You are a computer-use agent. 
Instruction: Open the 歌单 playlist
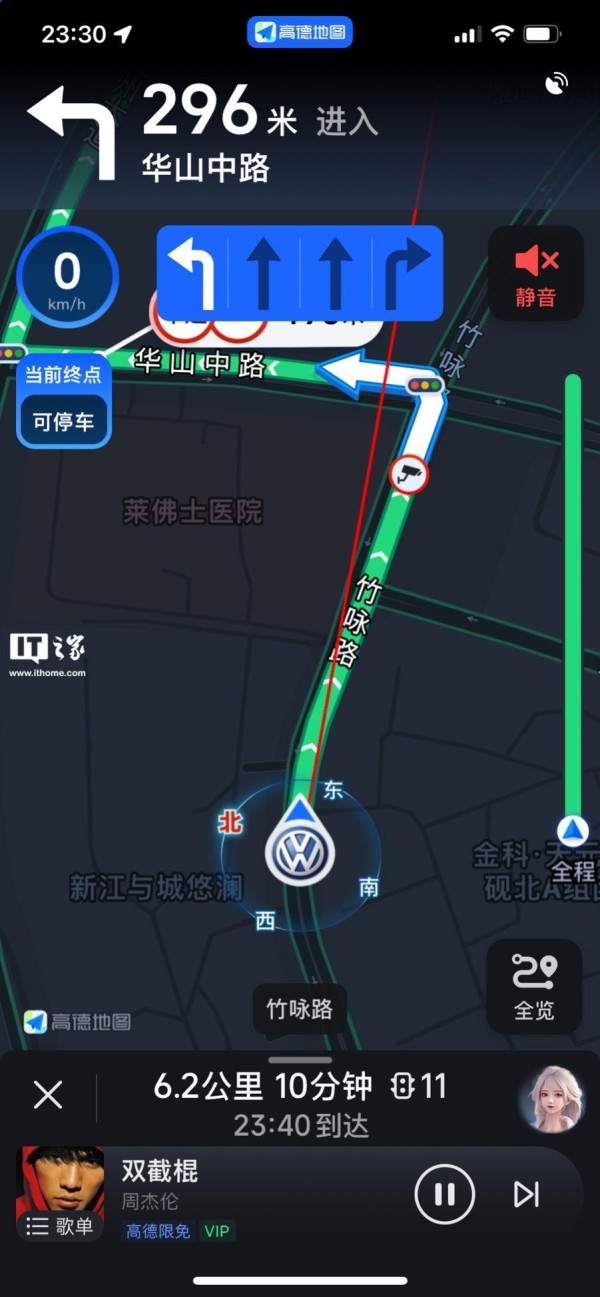point(60,1226)
